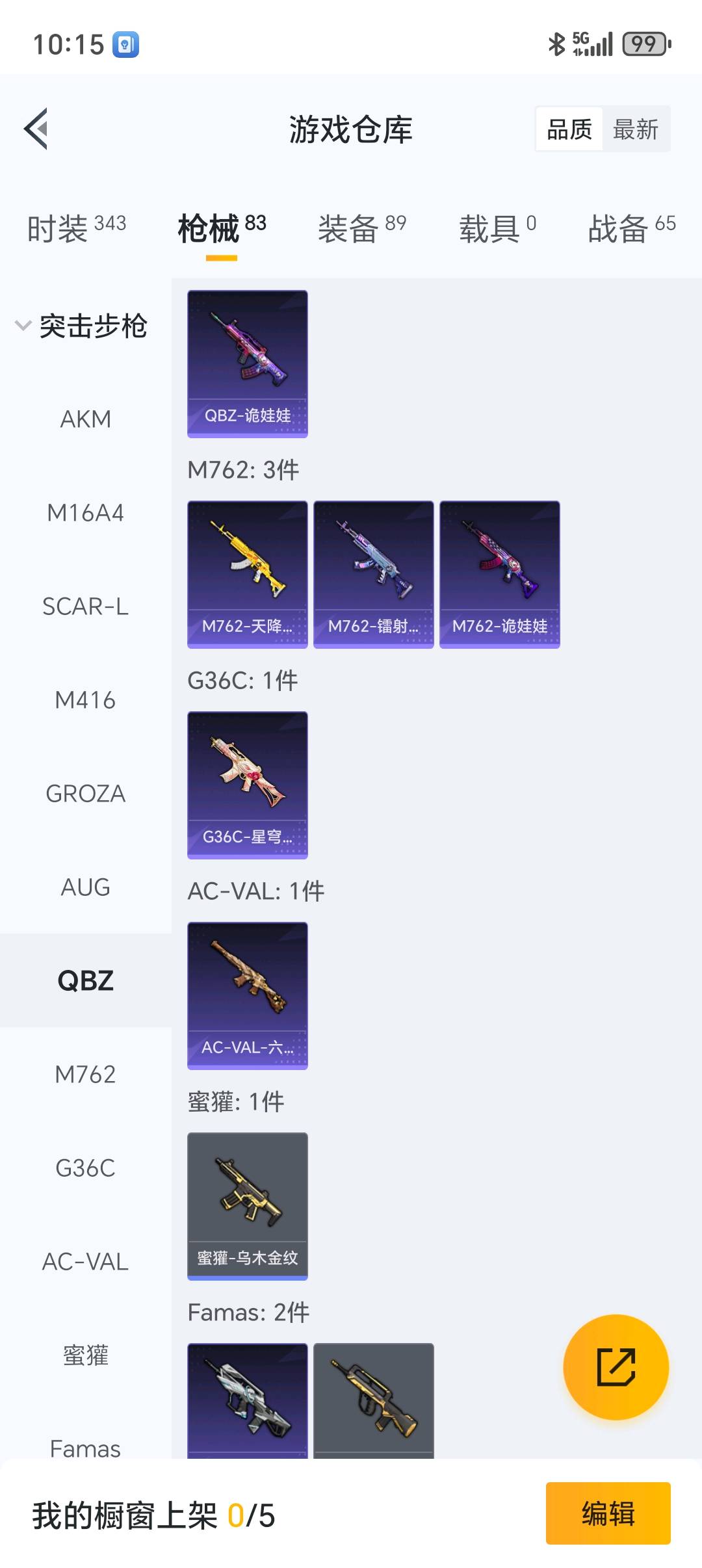This screenshot has width=702, height=1568.
Task: Switch to the 装备 tab
Action: point(362,228)
